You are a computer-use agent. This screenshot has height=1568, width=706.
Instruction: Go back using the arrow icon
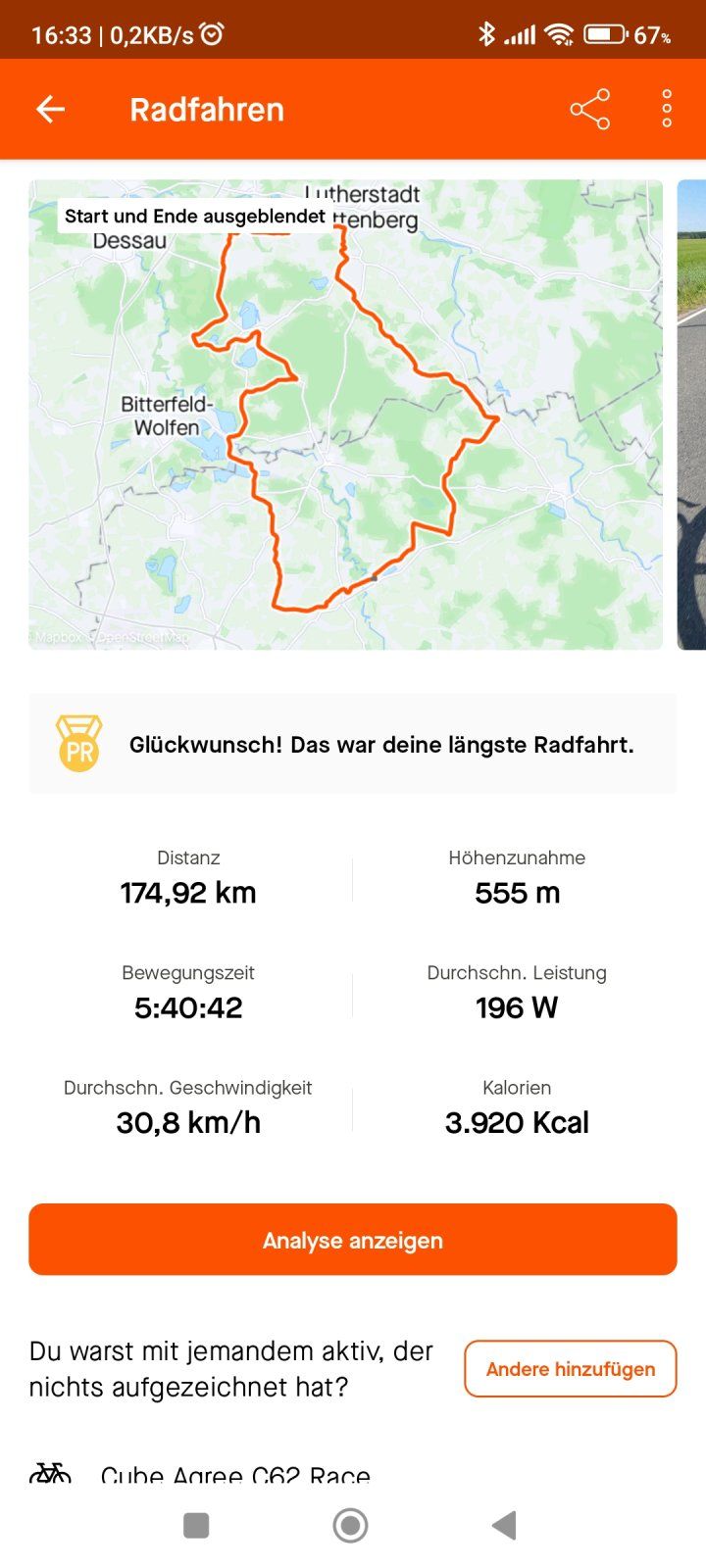pyautogui.click(x=51, y=109)
